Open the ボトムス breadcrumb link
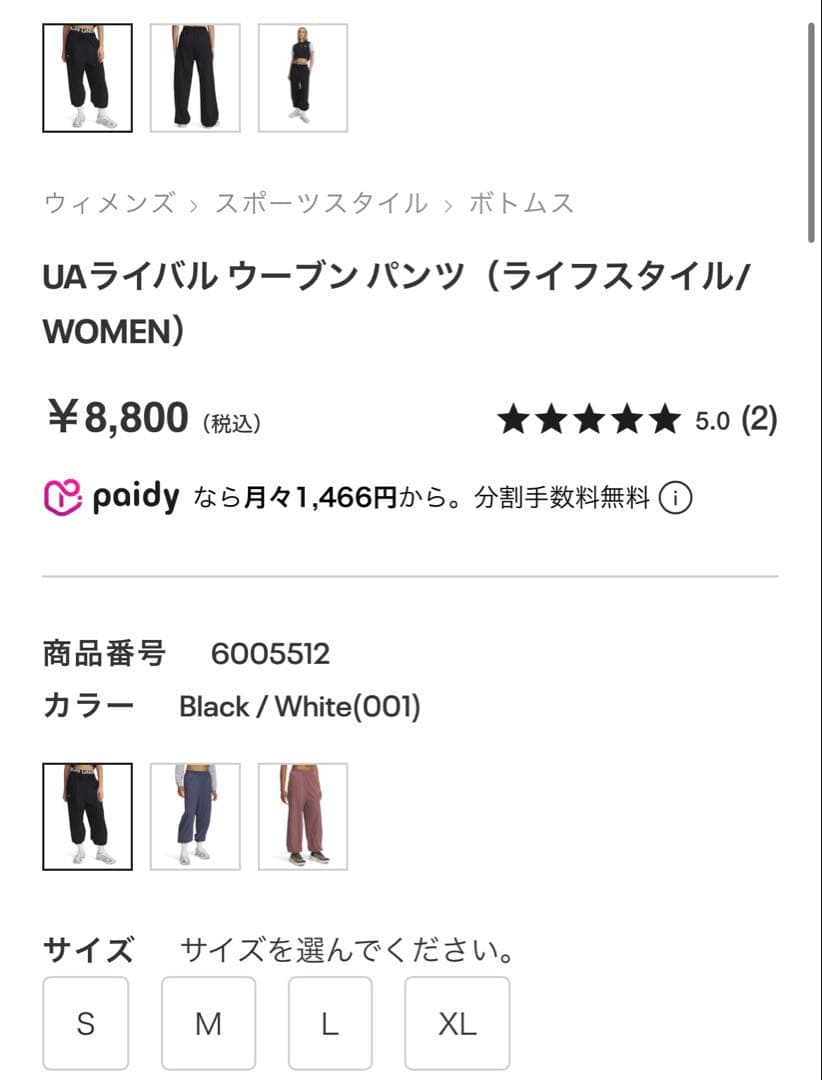822x1080 pixels. pos(520,202)
